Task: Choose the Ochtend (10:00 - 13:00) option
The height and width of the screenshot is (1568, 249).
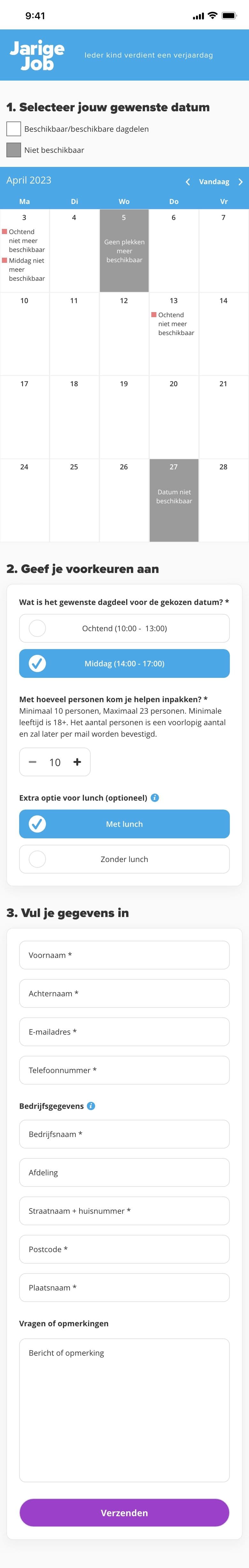Action: (x=124, y=628)
